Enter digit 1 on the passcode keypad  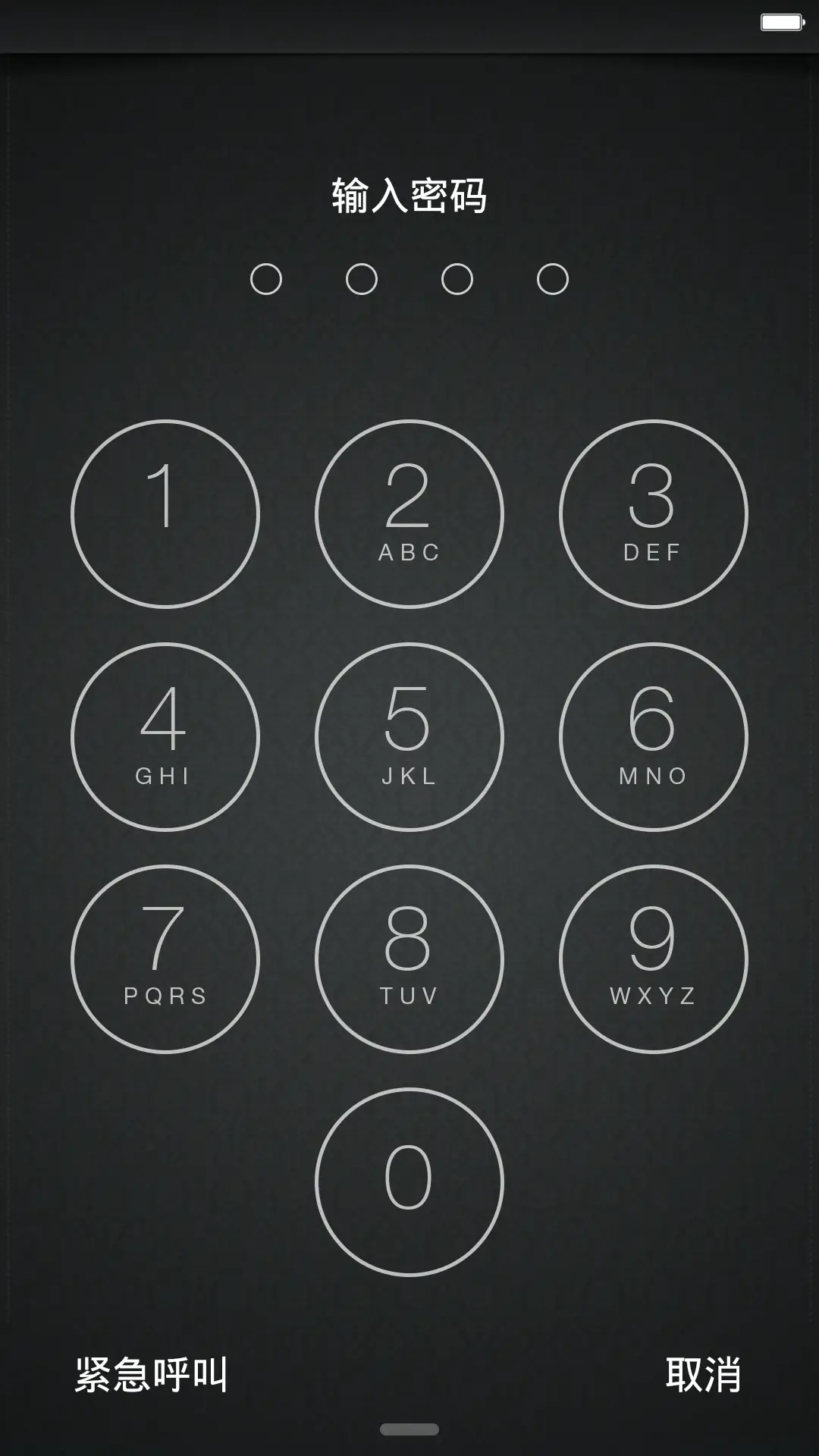(165, 514)
